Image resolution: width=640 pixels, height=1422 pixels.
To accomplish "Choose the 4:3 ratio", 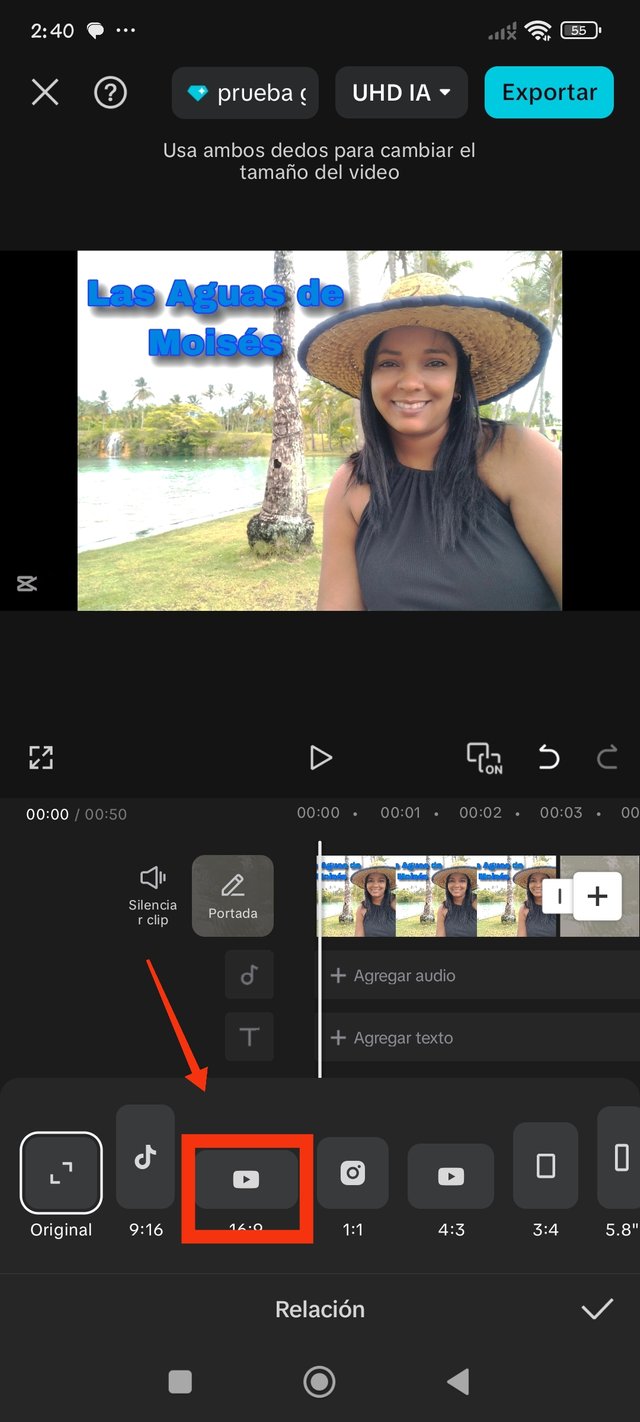I will [x=451, y=1190].
